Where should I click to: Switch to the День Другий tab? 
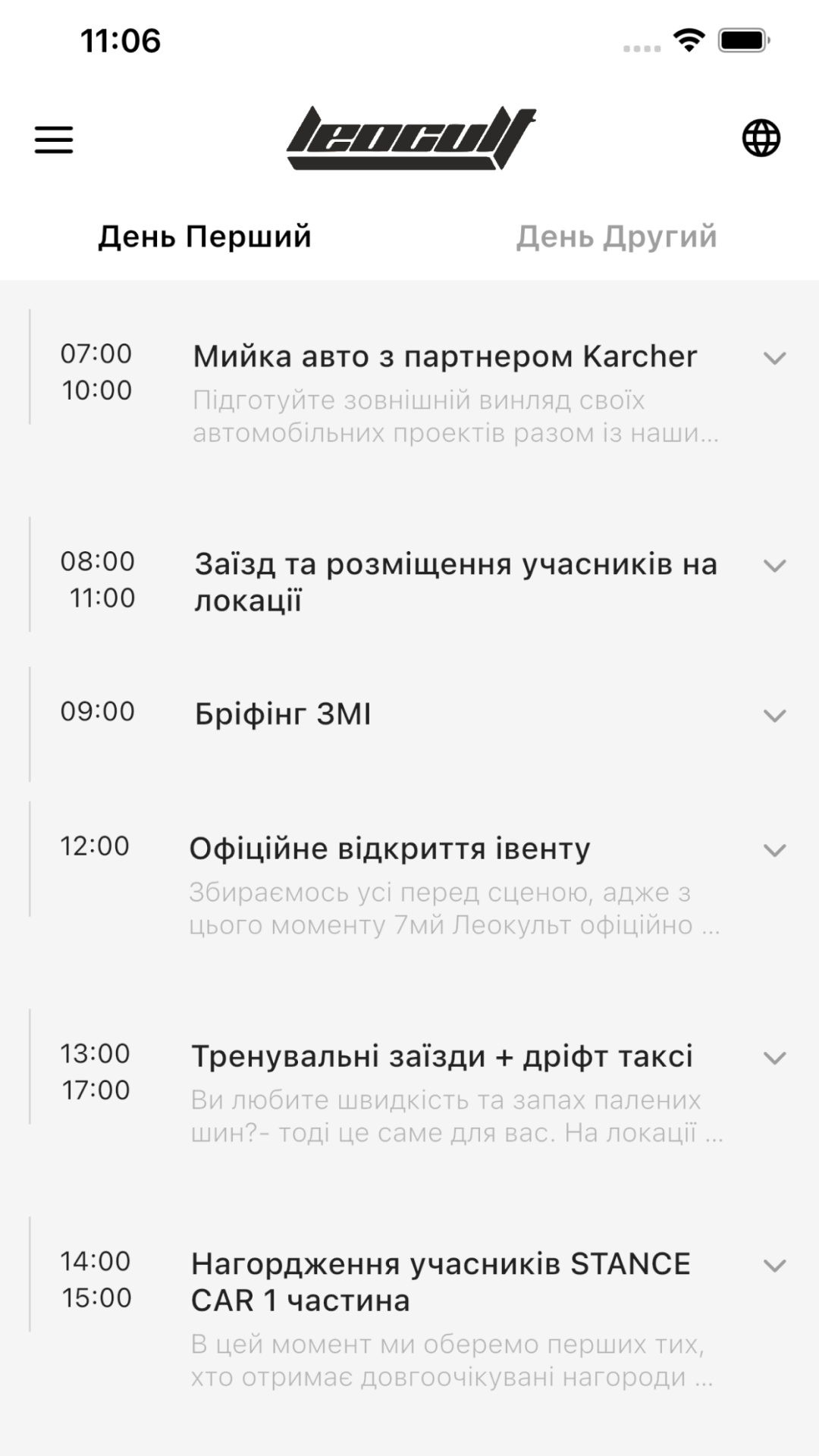tap(617, 237)
